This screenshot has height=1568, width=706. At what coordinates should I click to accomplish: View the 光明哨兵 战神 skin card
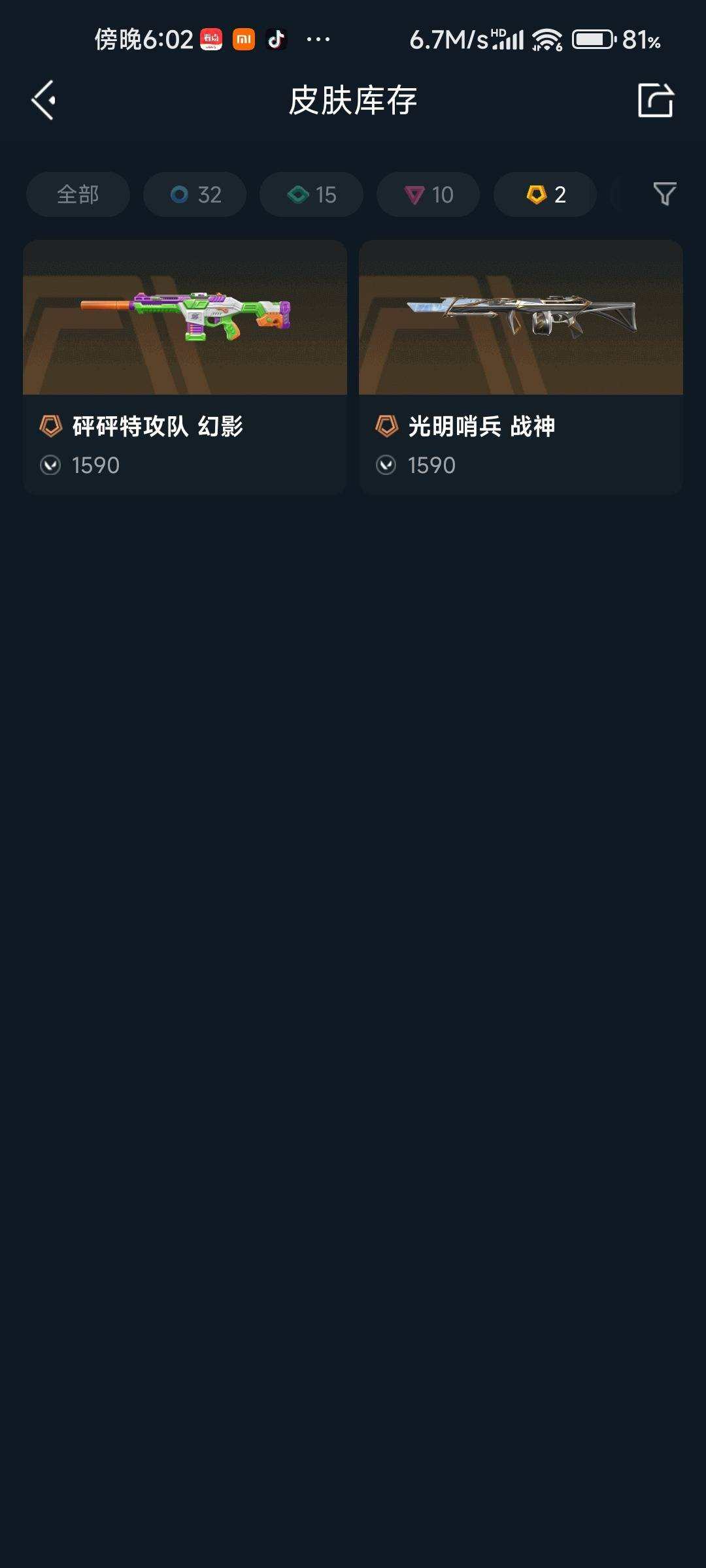521,367
